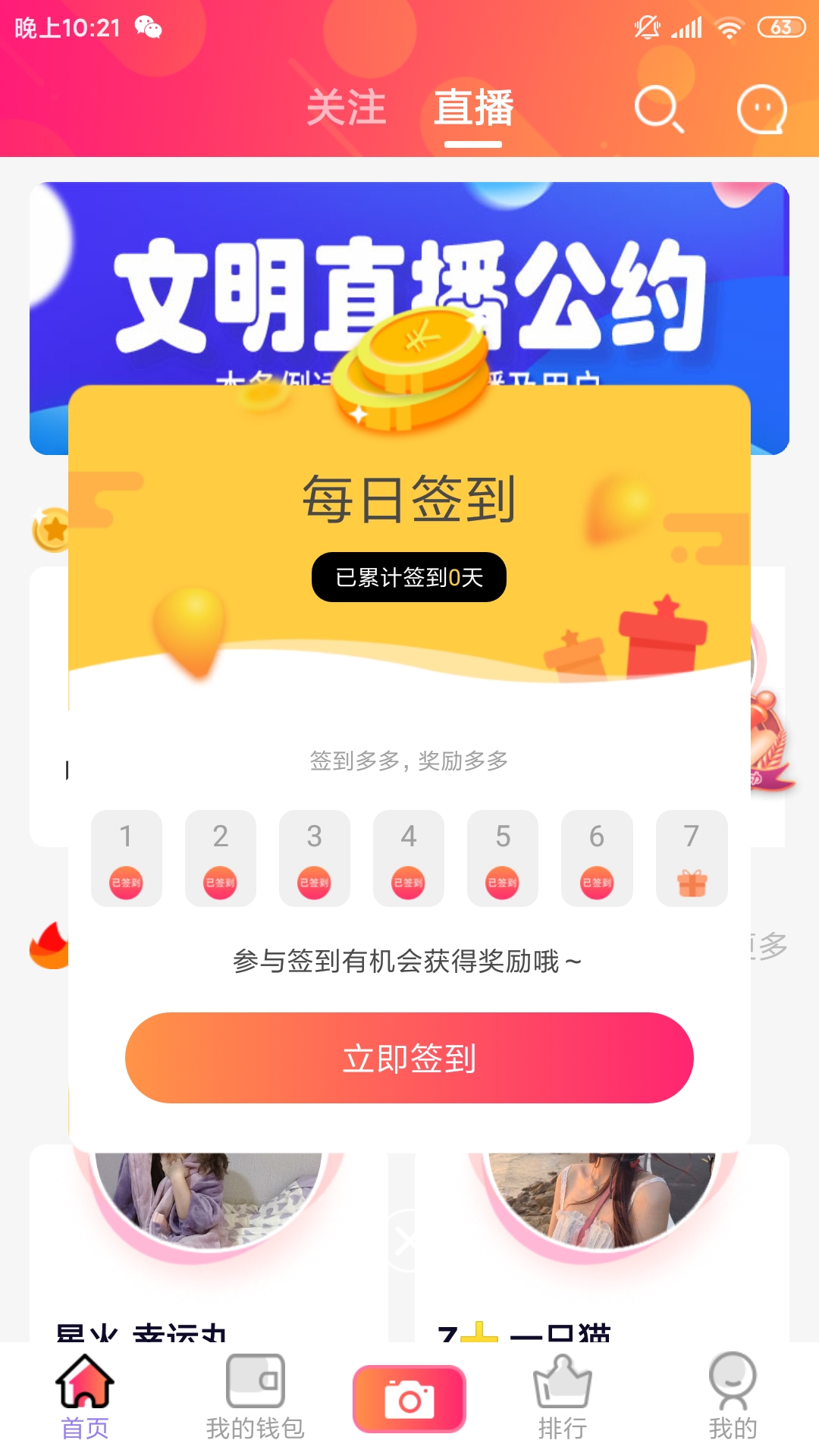Tap the 已签到 badge under day 3
Viewport: 819px width, 1456px height.
click(x=315, y=883)
